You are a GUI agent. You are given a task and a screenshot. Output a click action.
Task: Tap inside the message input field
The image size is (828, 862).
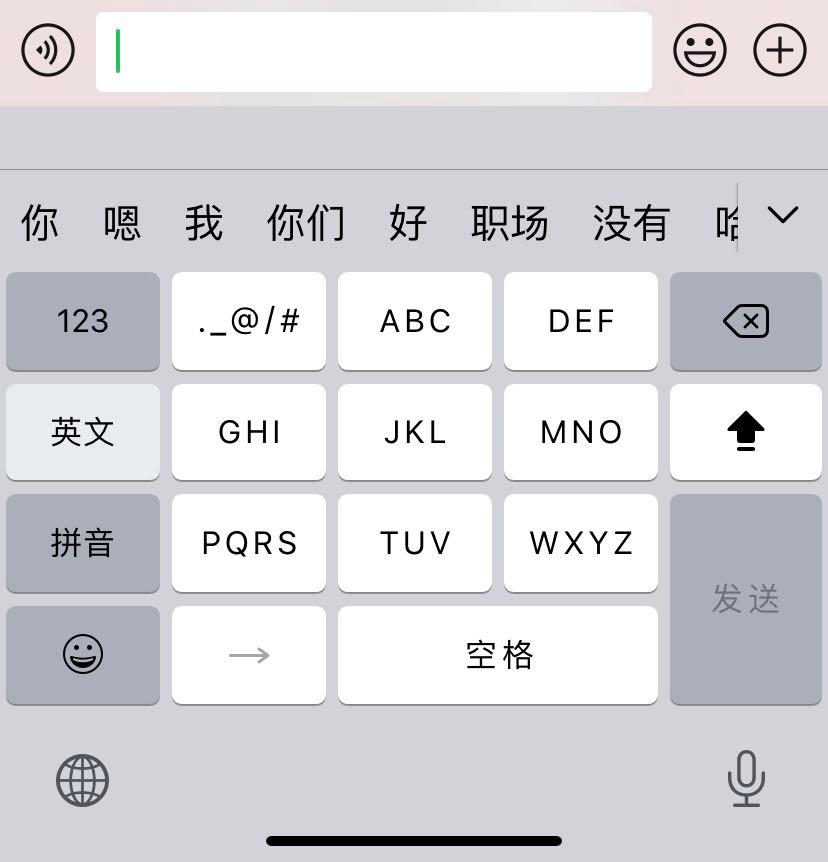coord(374,49)
